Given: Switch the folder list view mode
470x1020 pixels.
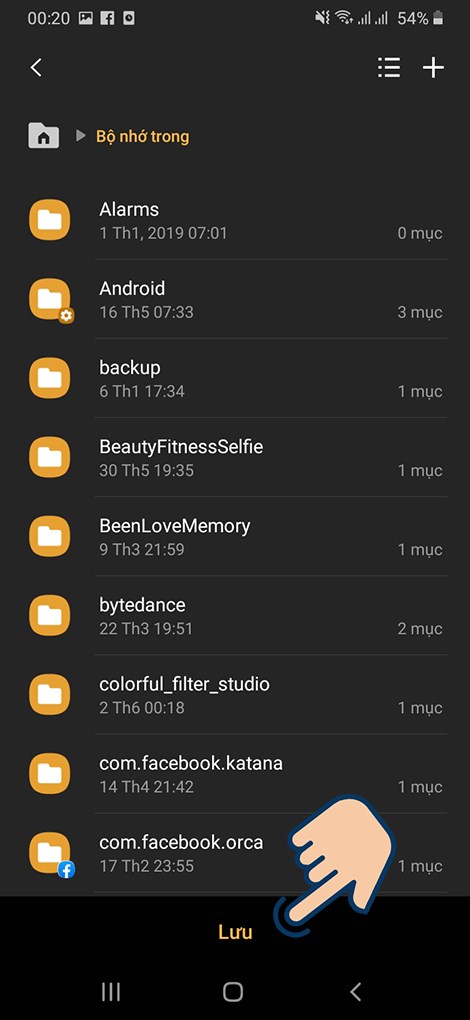Looking at the screenshot, I should click(x=389, y=67).
